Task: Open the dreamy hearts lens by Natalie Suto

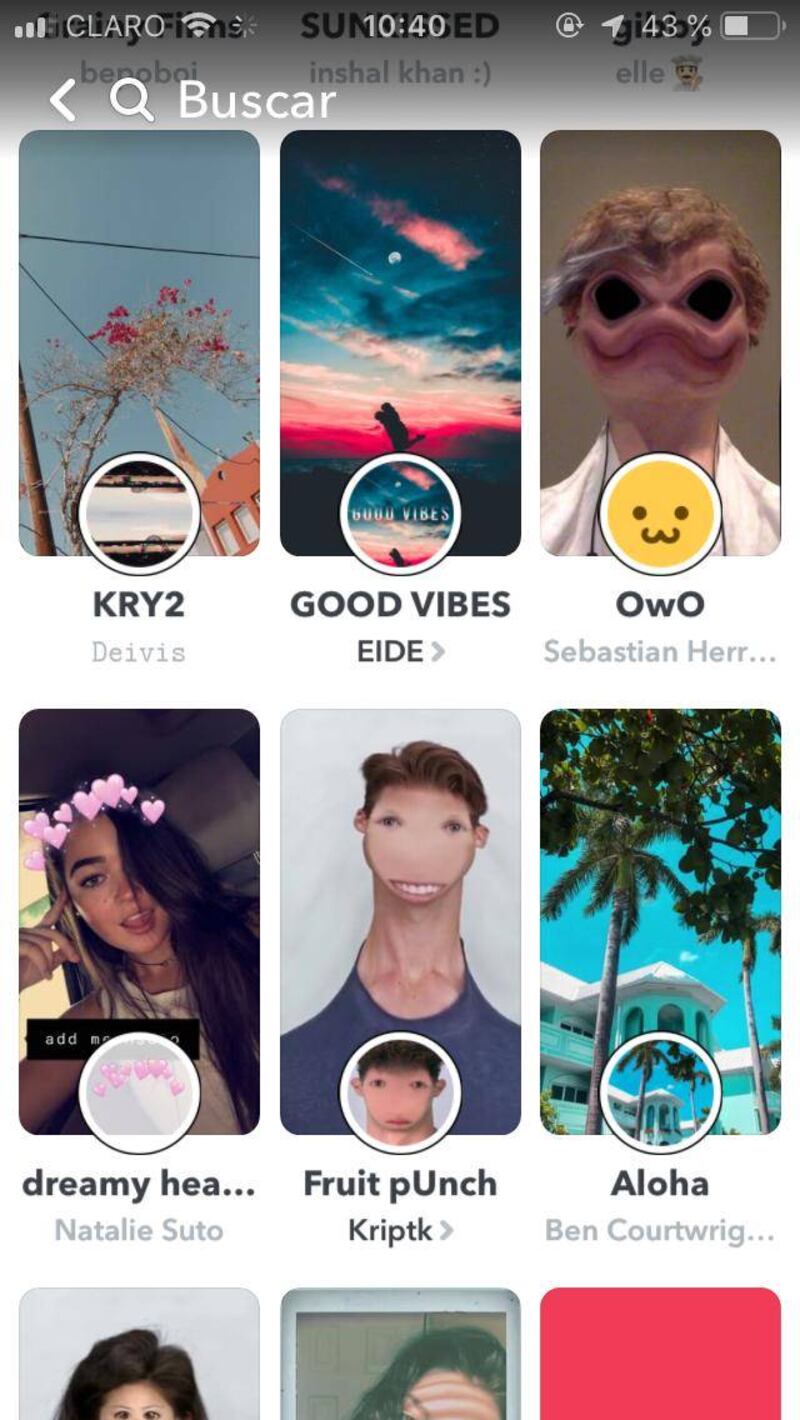Action: click(x=139, y=920)
